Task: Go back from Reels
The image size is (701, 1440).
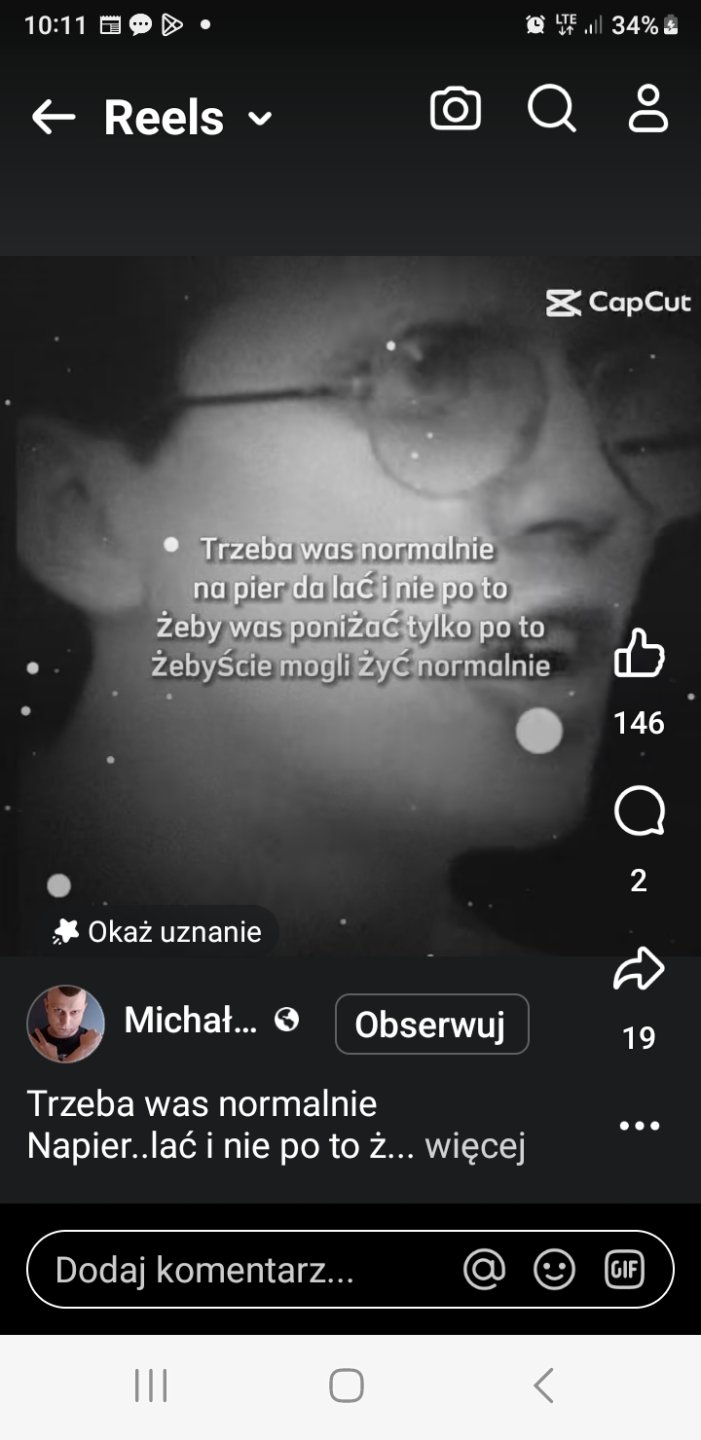Action: (53, 118)
